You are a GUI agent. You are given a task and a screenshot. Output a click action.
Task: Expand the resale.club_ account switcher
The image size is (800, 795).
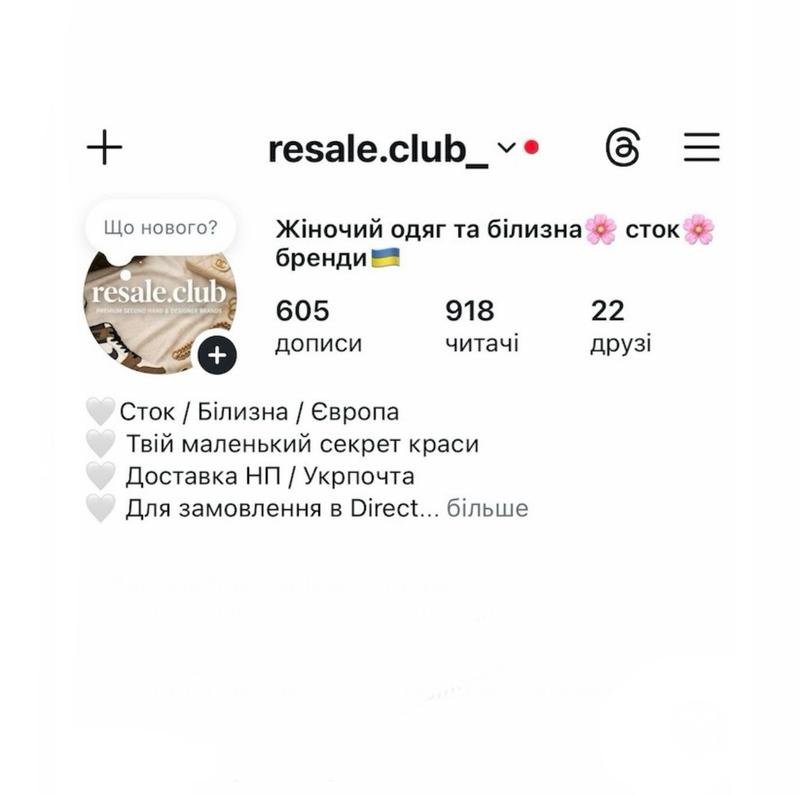tap(506, 148)
